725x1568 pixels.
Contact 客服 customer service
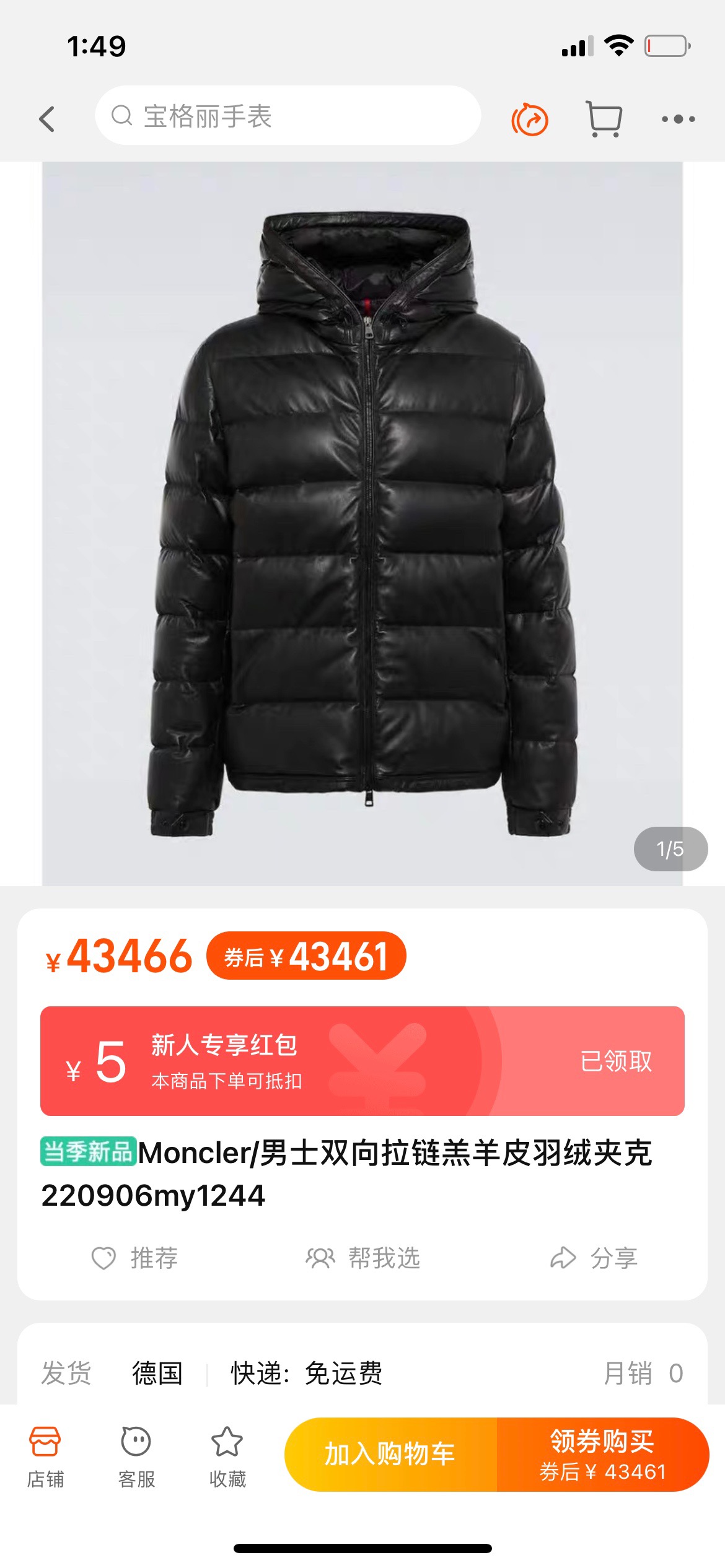(136, 1455)
